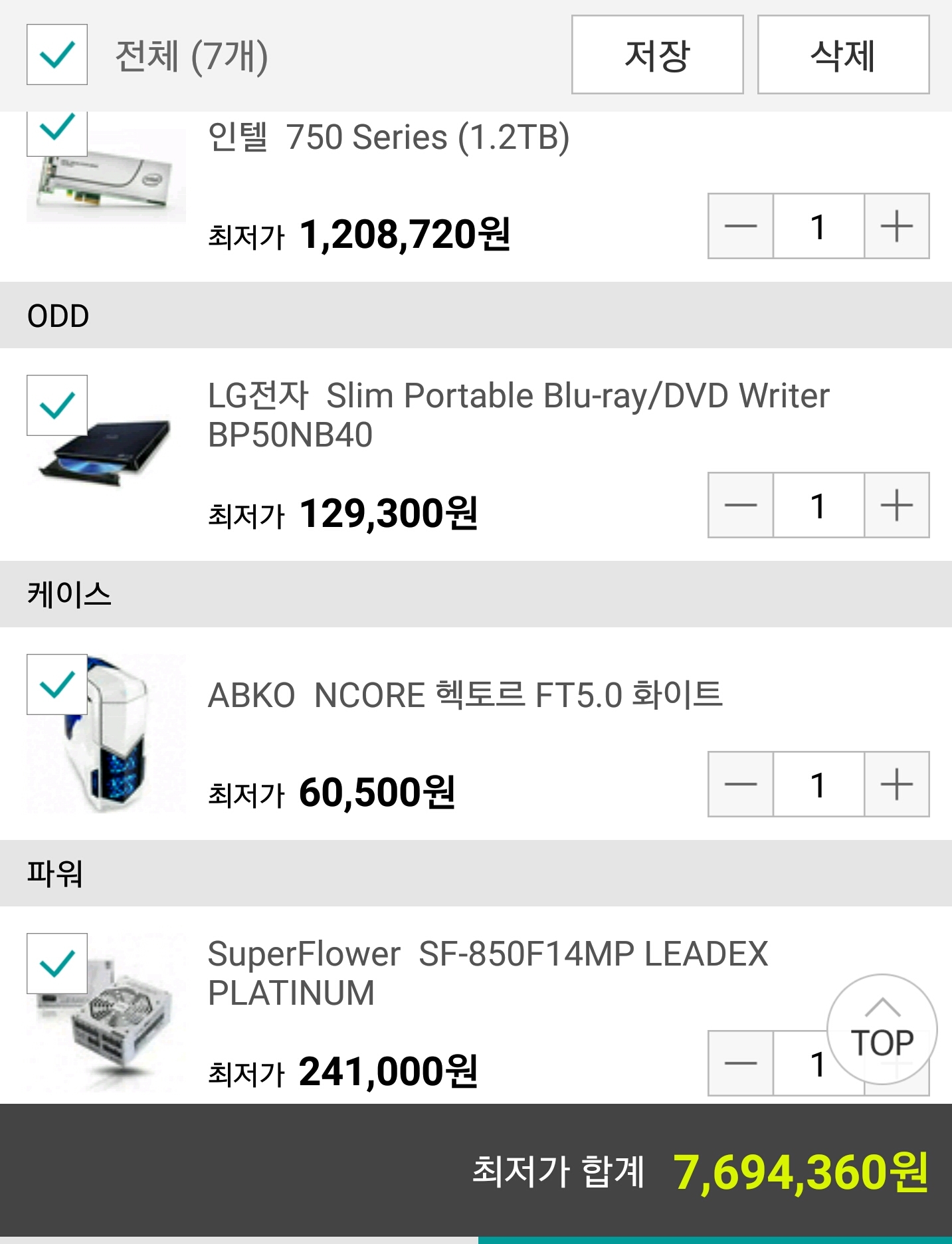
Task: Increase quantity of 인텔 750 Series
Action: 896,226
